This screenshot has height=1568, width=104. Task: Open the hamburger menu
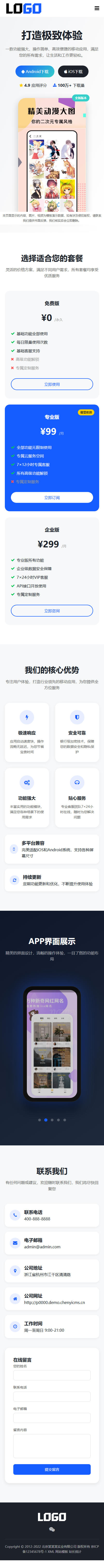point(97,8)
